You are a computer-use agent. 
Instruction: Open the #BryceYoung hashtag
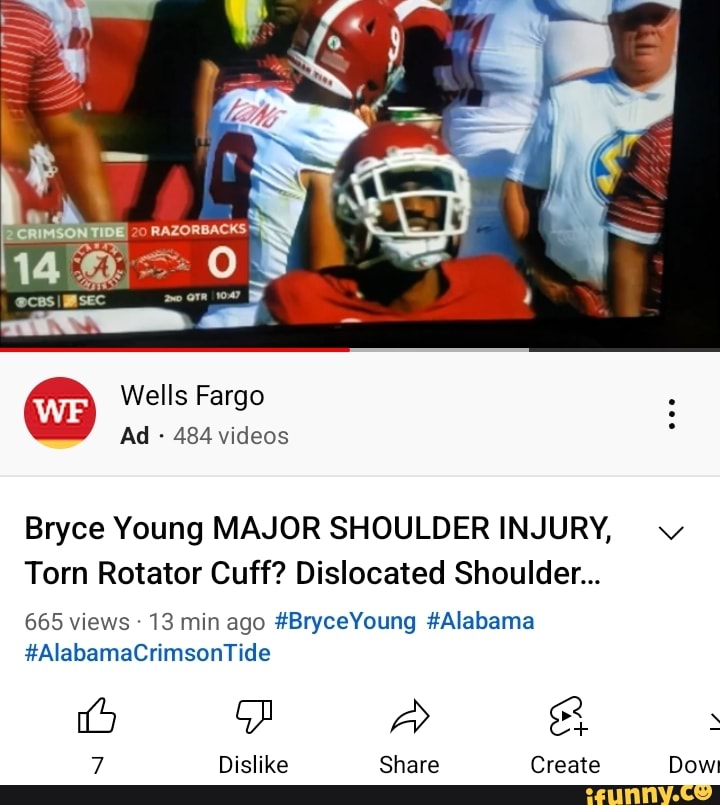pos(345,621)
